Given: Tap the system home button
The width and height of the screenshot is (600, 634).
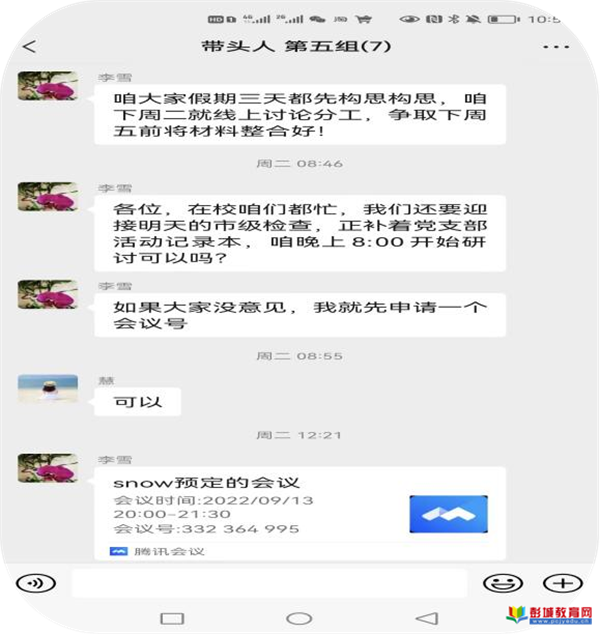Looking at the screenshot, I should pyautogui.click(x=299, y=619).
